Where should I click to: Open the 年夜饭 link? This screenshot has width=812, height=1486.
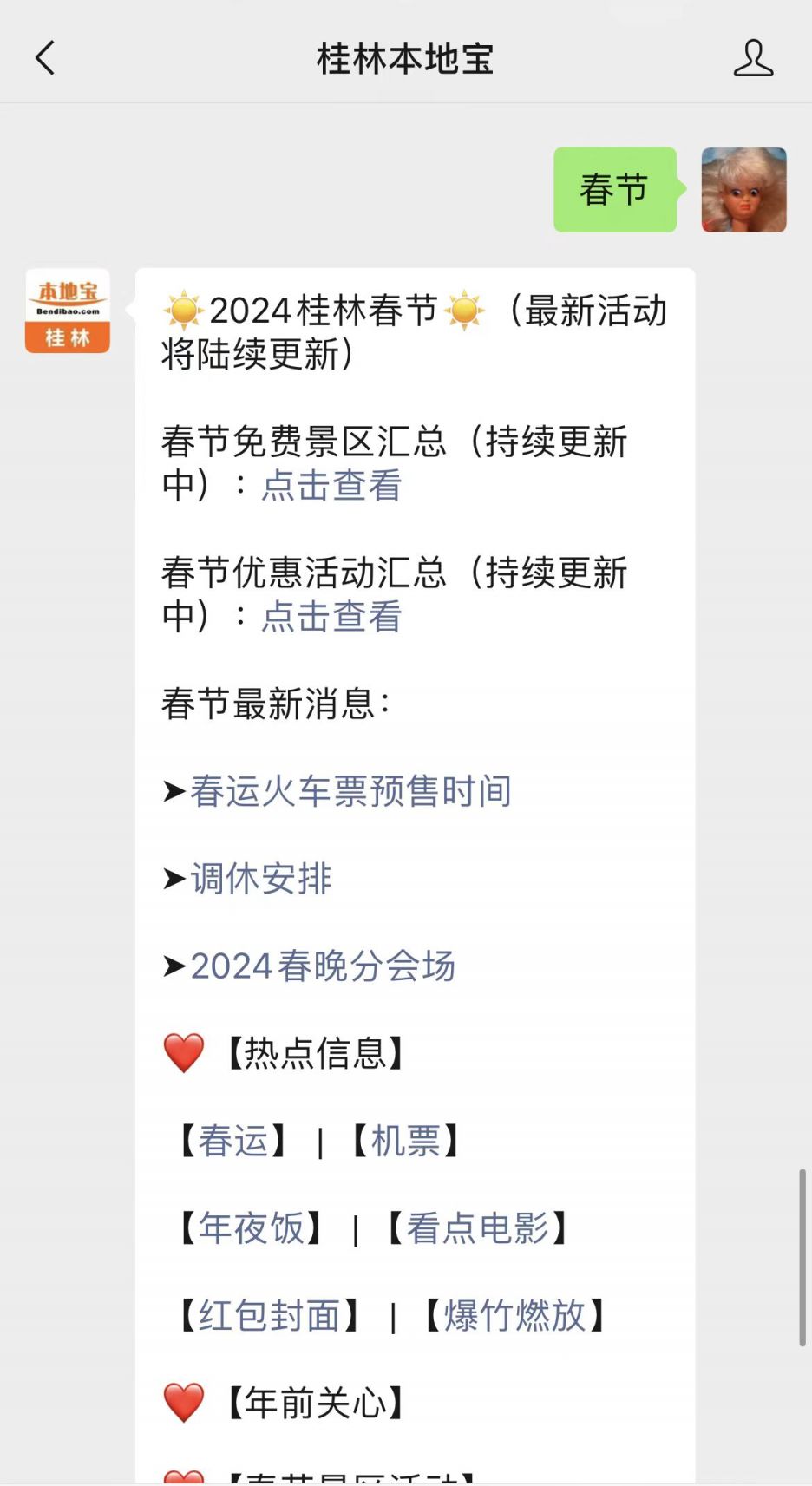coord(252,1228)
